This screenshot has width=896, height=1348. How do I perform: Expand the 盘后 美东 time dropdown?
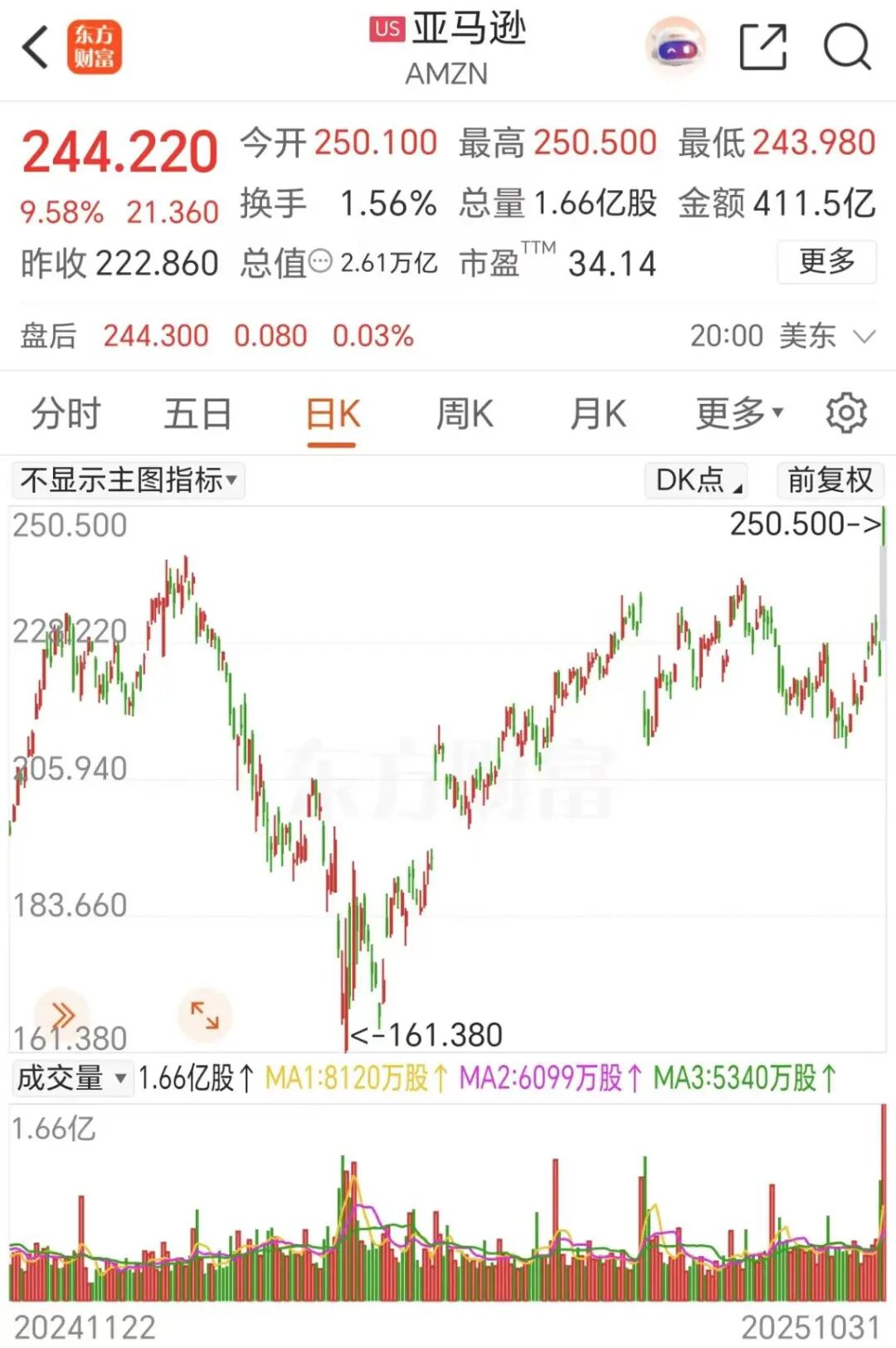point(864,336)
